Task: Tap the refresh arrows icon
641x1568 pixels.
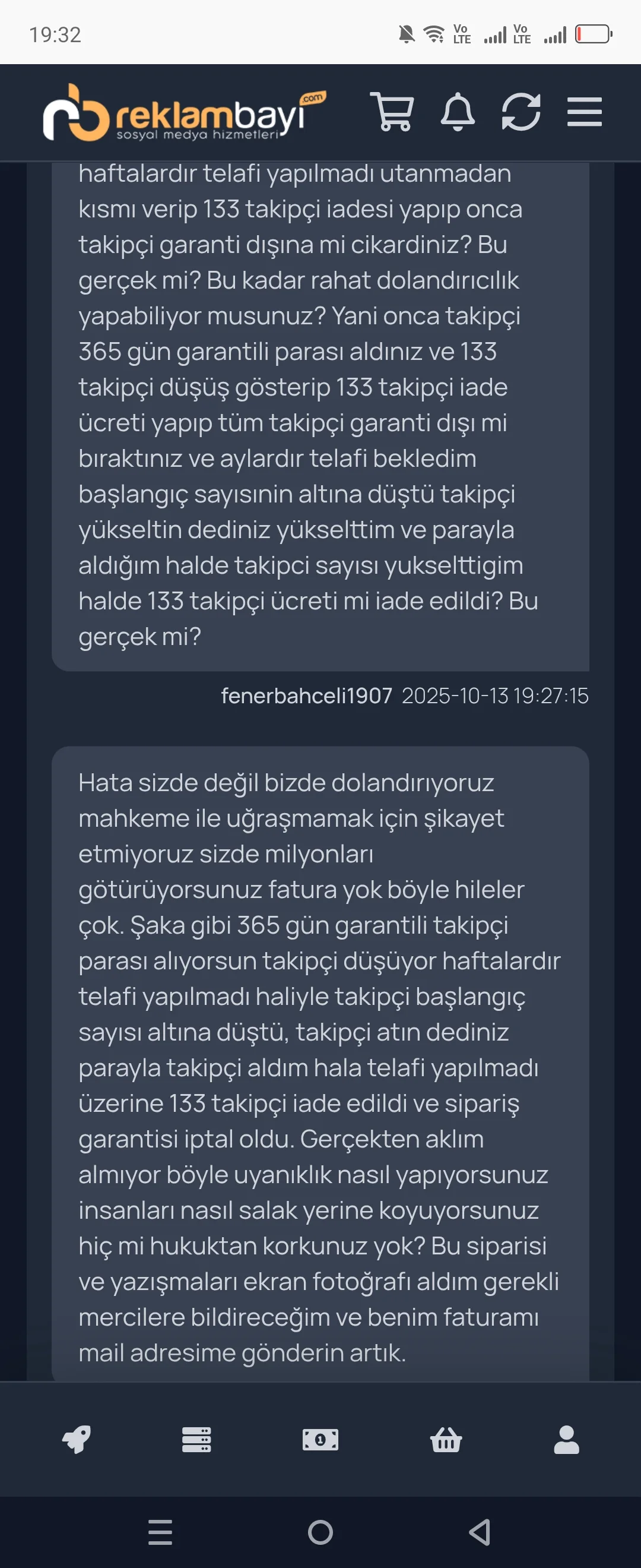Action: [521, 112]
